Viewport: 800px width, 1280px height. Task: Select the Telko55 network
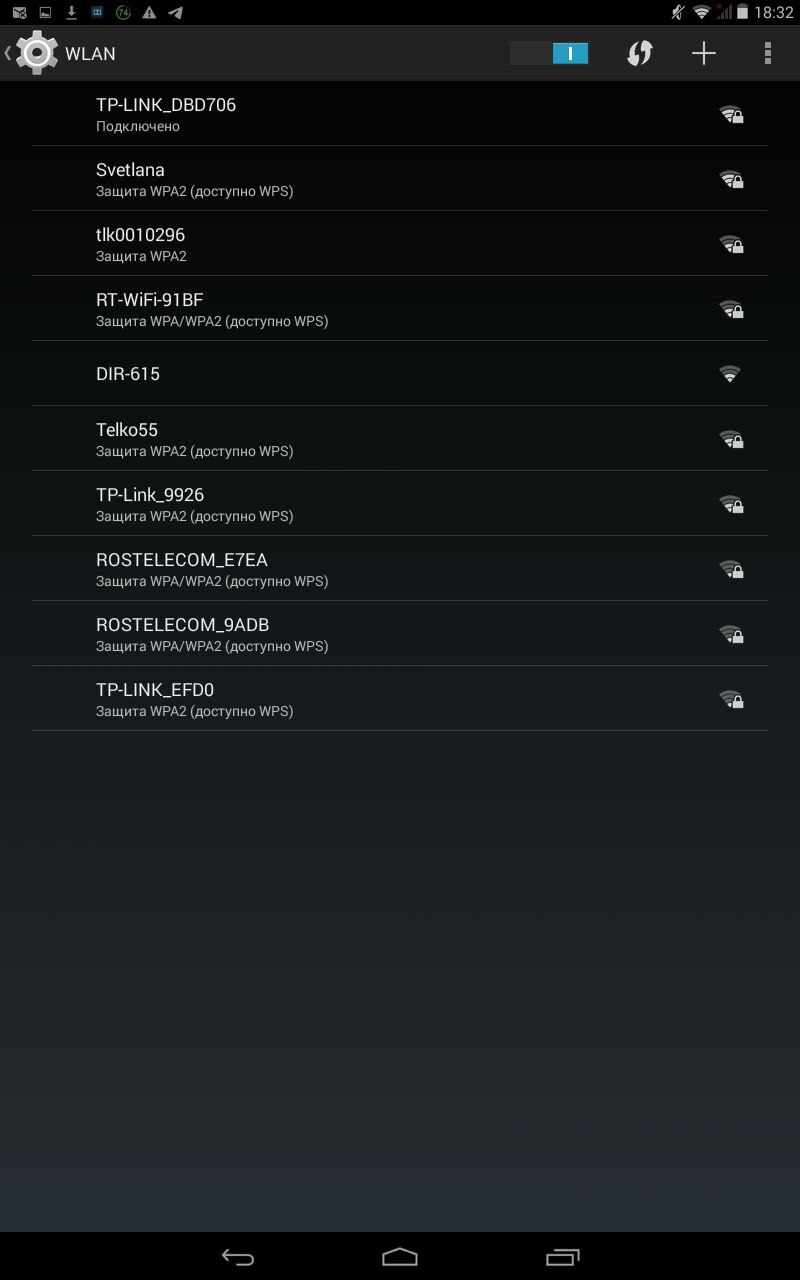(400, 439)
